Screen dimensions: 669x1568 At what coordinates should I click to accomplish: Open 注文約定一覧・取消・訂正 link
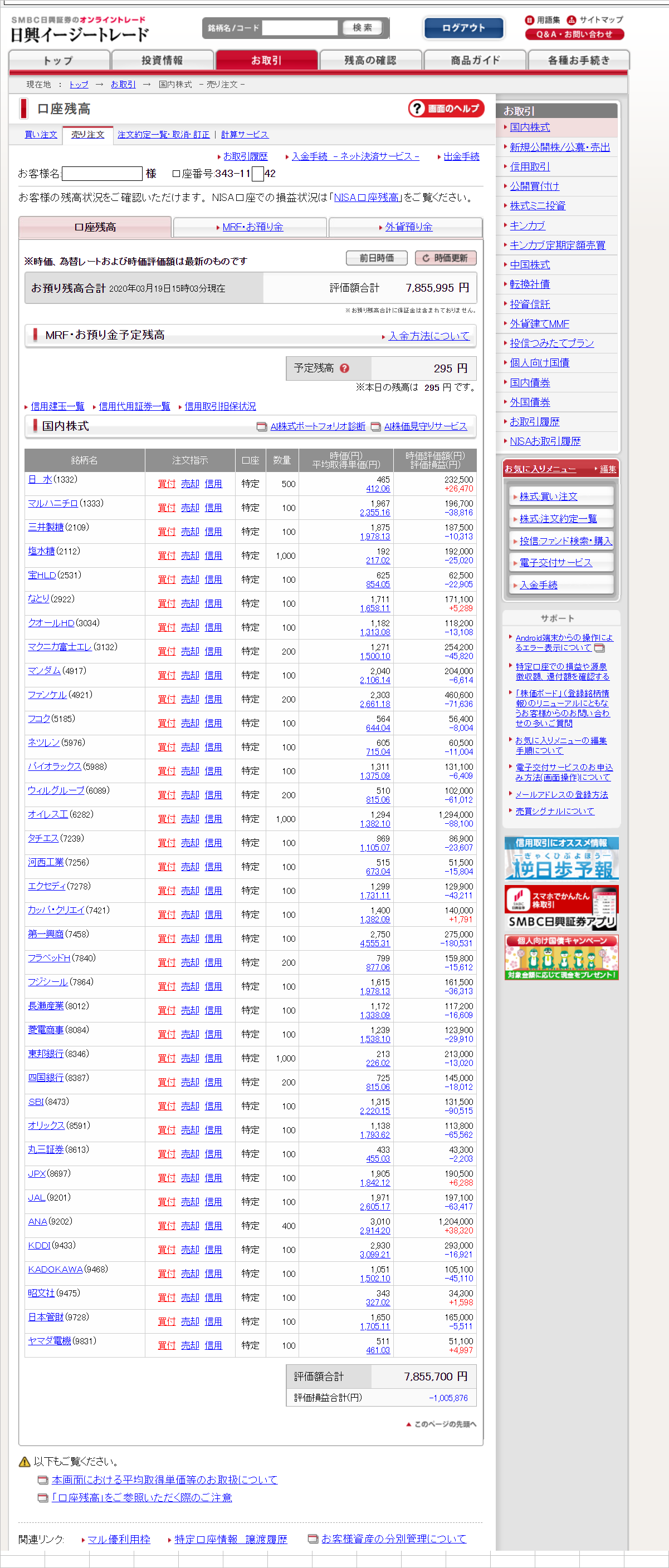[x=163, y=135]
